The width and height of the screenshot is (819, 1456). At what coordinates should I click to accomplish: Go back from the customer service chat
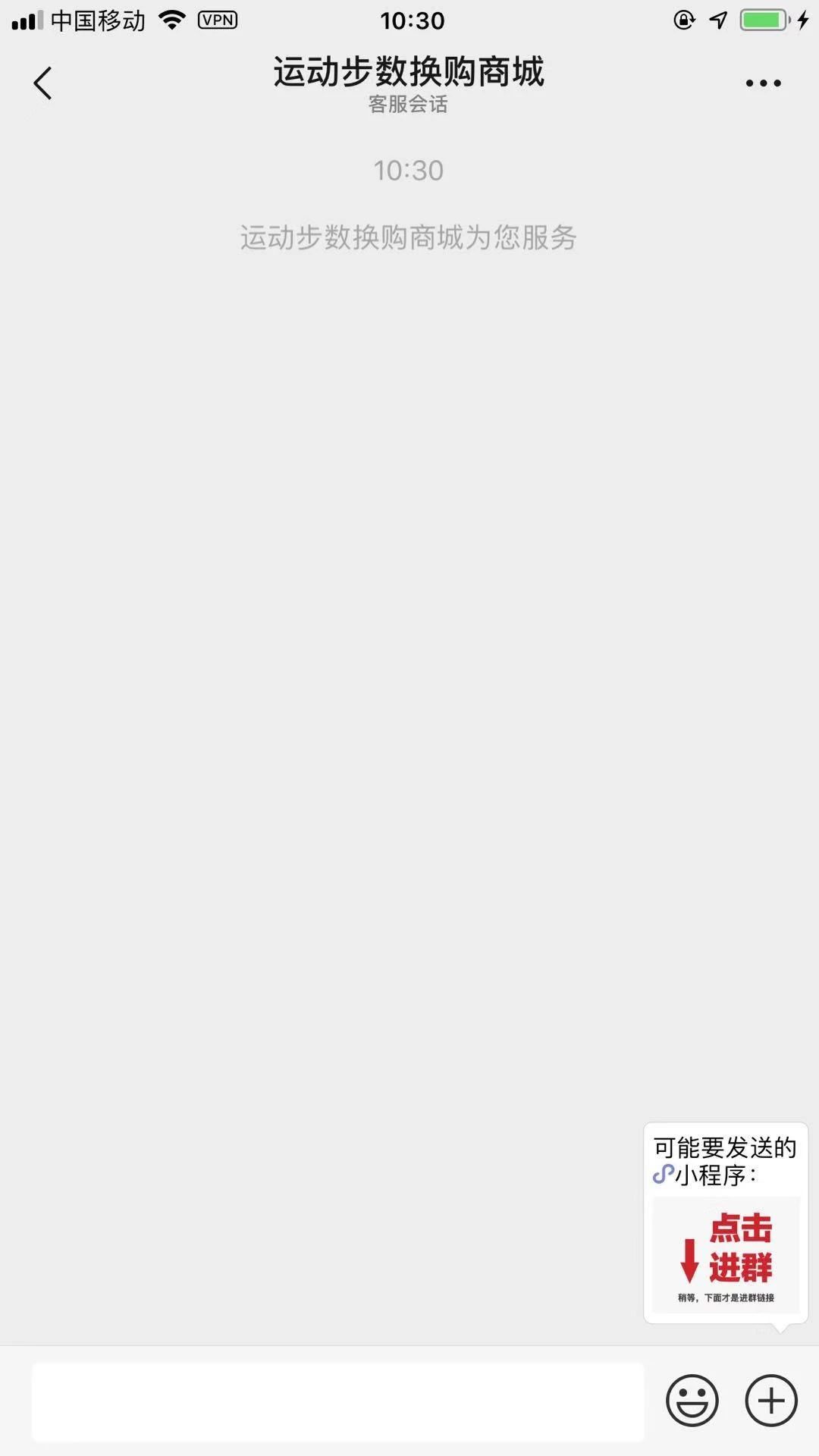point(43,83)
